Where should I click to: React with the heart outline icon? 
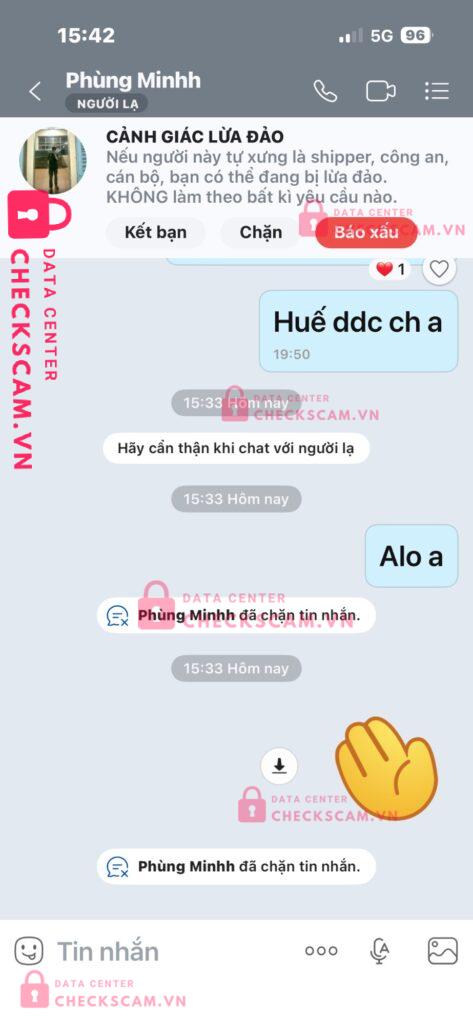(x=439, y=268)
